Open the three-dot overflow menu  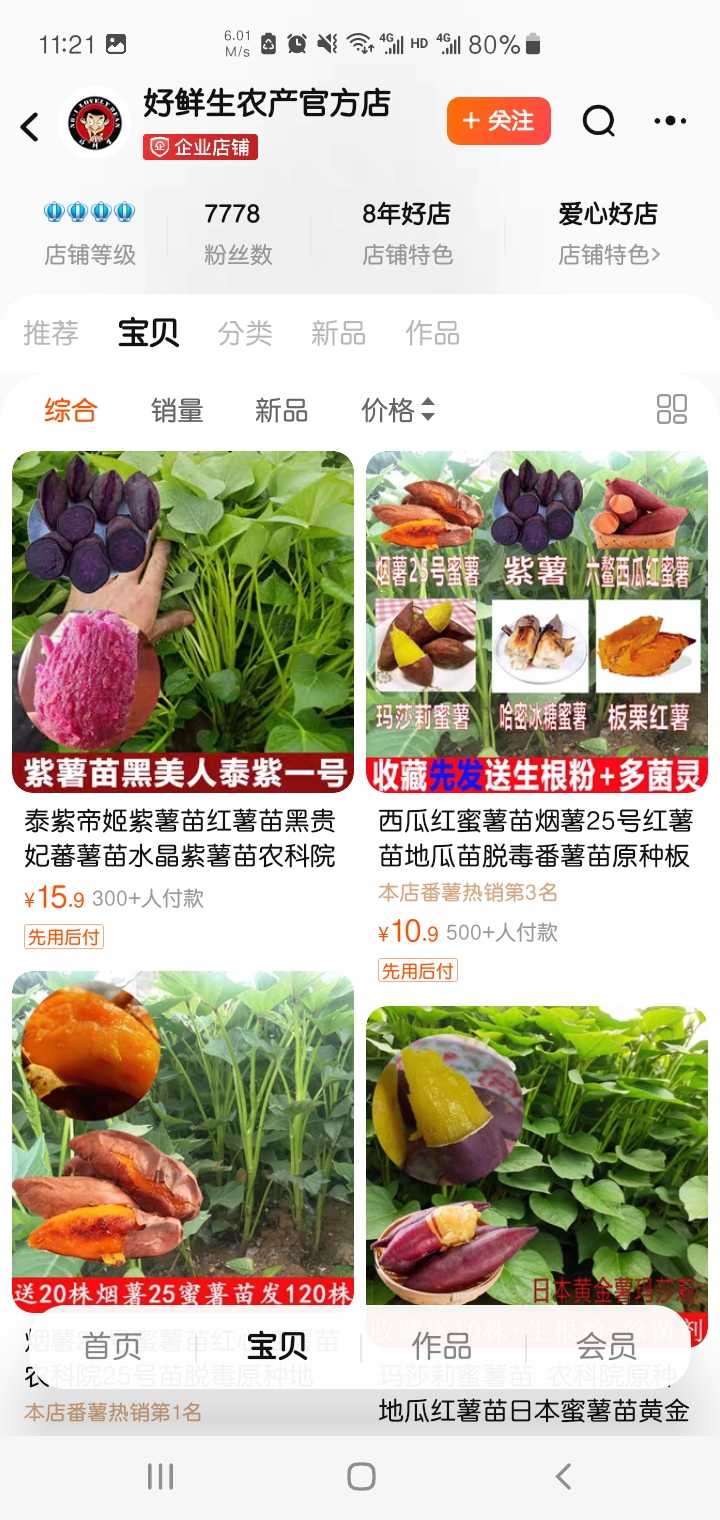[669, 122]
